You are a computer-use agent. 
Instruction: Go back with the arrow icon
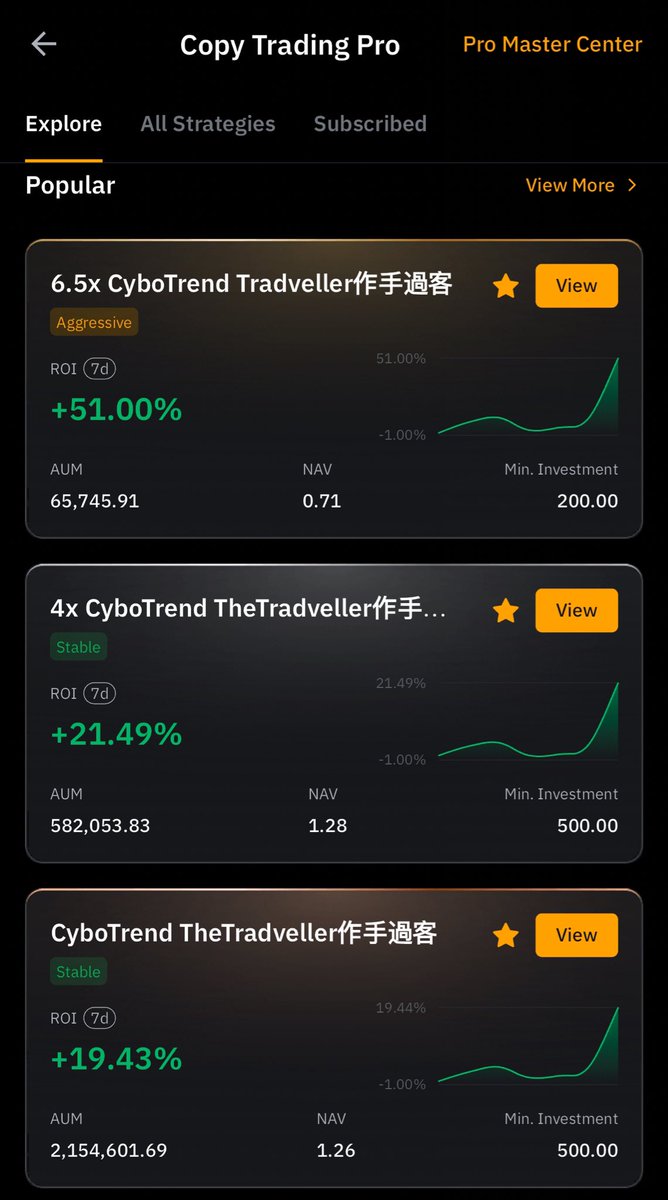click(44, 44)
